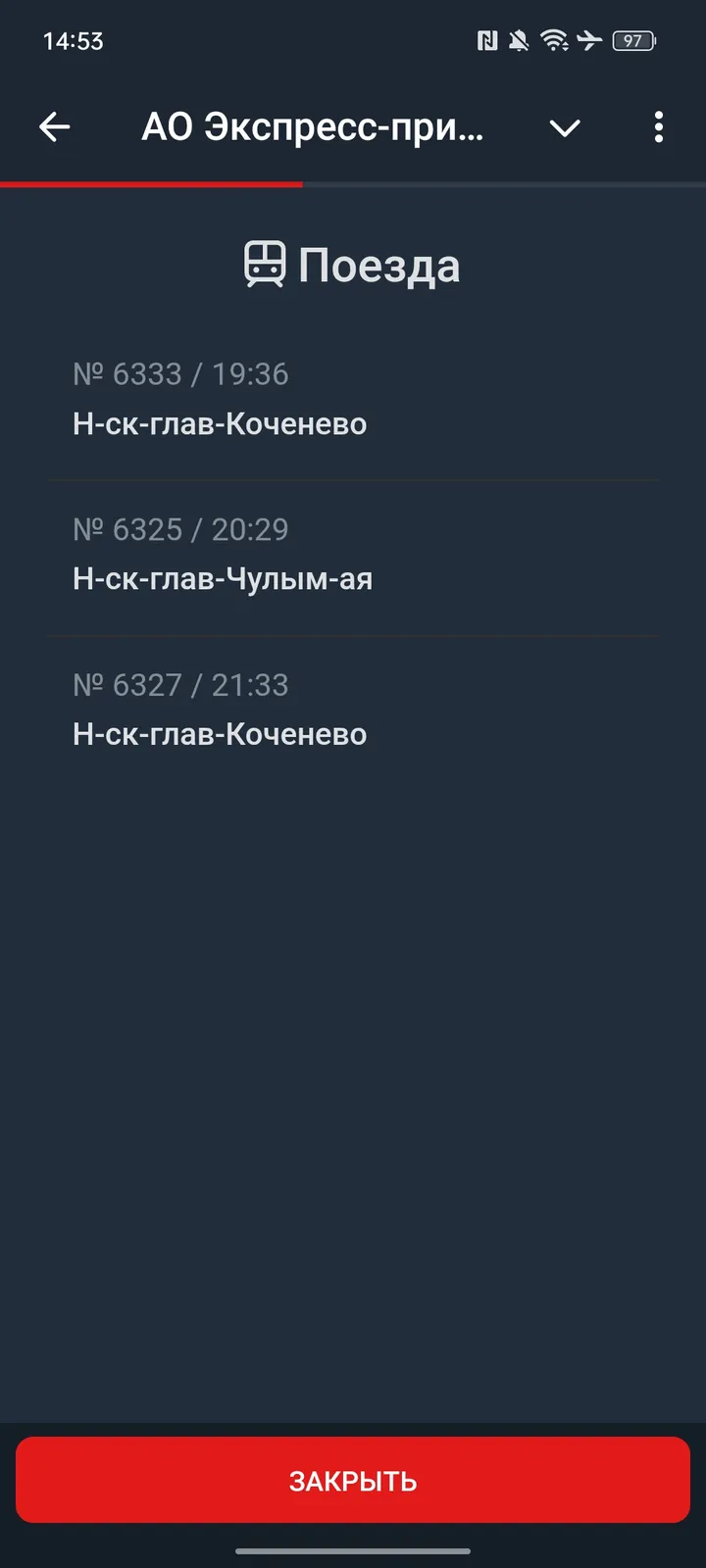Expand train № 6325 details

point(353,554)
